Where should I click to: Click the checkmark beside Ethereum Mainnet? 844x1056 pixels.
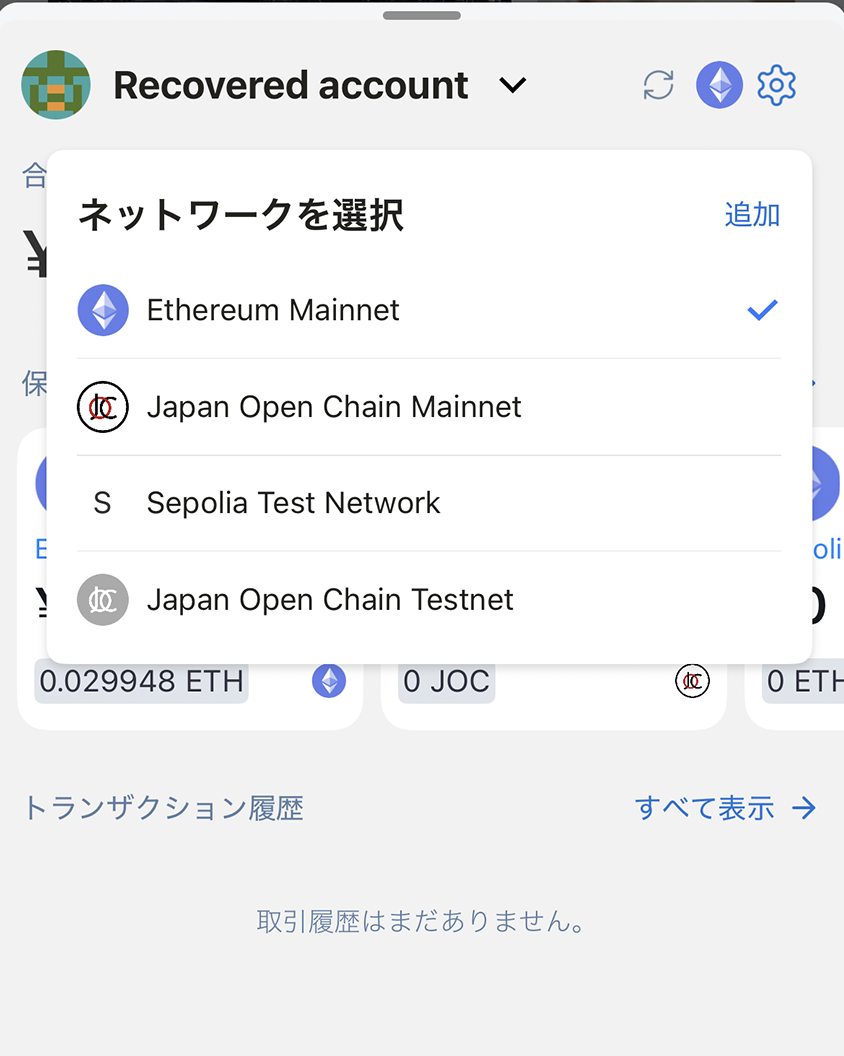[x=762, y=310]
